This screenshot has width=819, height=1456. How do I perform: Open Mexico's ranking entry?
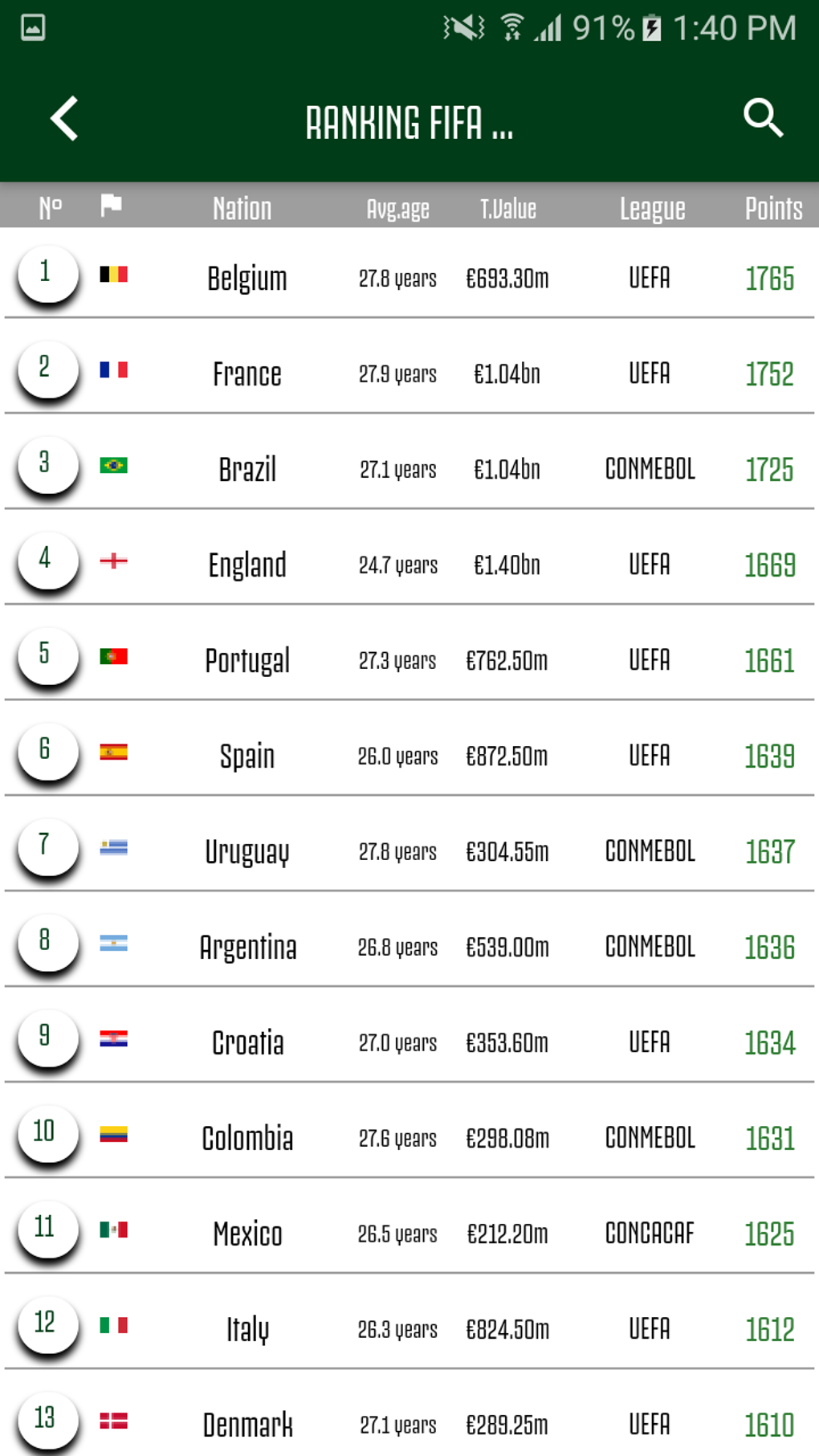coord(409,1227)
